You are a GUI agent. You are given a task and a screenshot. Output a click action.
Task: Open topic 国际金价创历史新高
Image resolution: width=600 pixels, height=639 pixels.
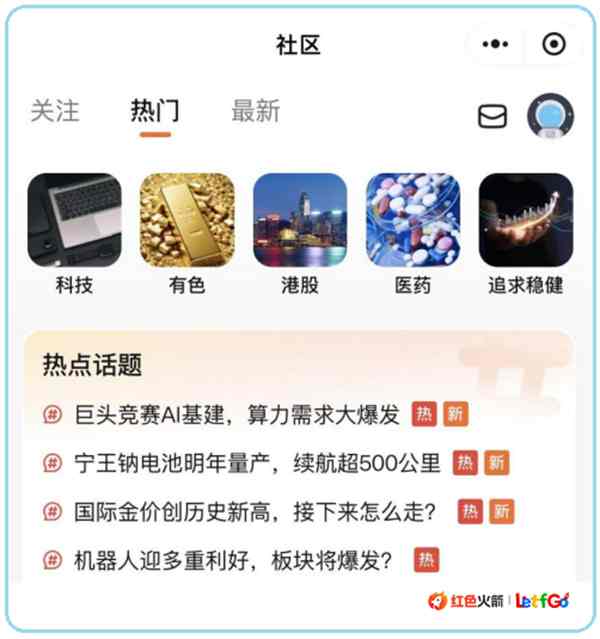click(x=255, y=512)
